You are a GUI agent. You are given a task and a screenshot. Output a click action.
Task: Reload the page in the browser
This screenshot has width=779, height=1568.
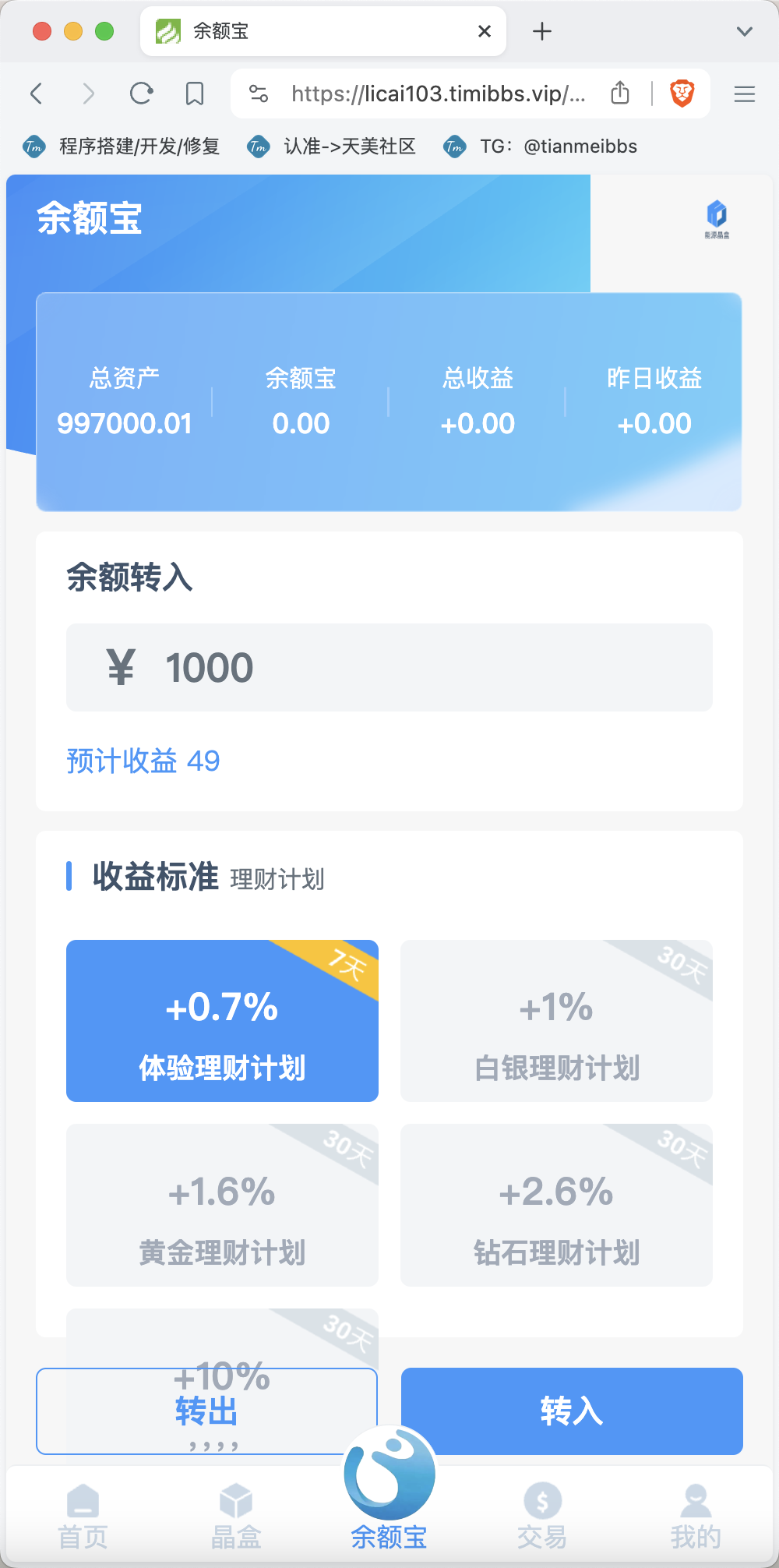tap(141, 94)
